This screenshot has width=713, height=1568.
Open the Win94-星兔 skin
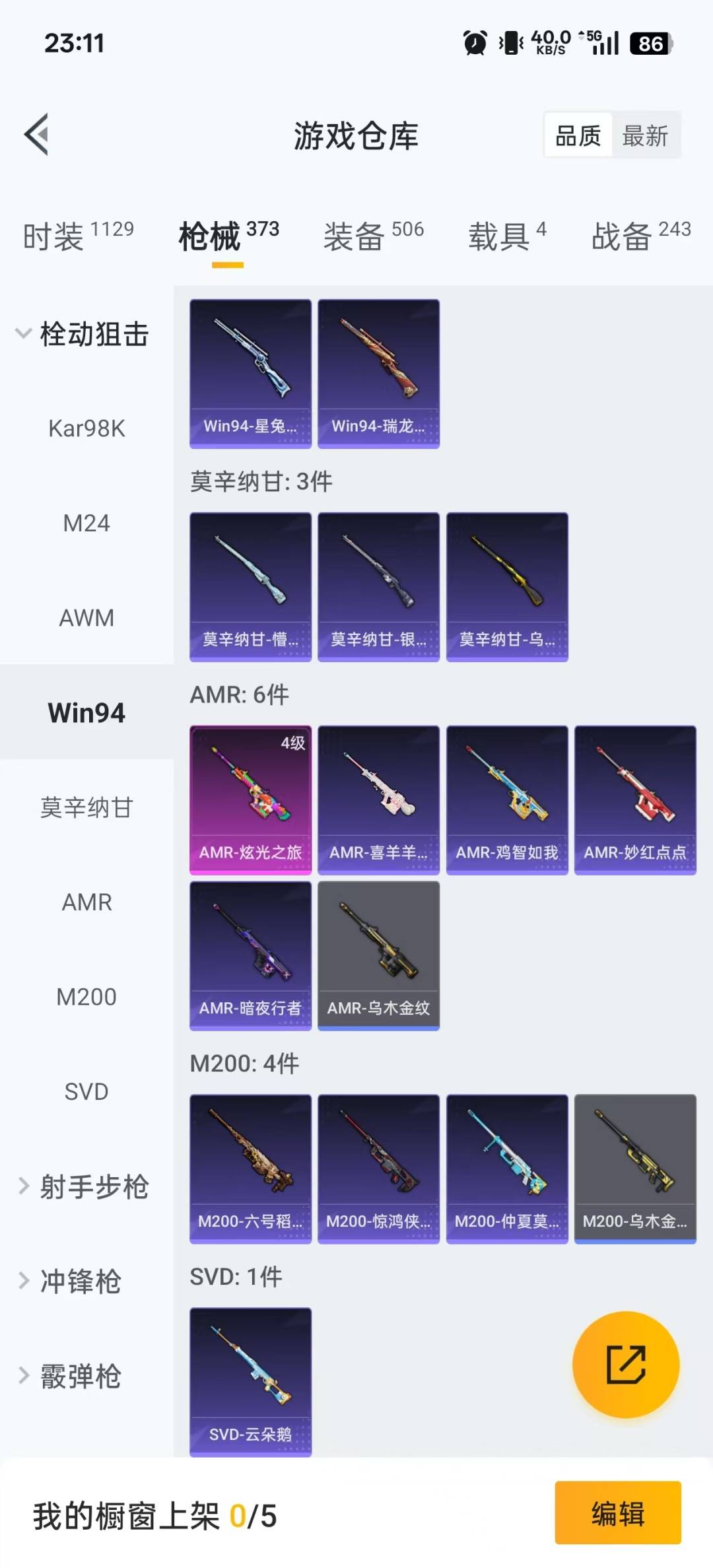pyautogui.click(x=250, y=374)
